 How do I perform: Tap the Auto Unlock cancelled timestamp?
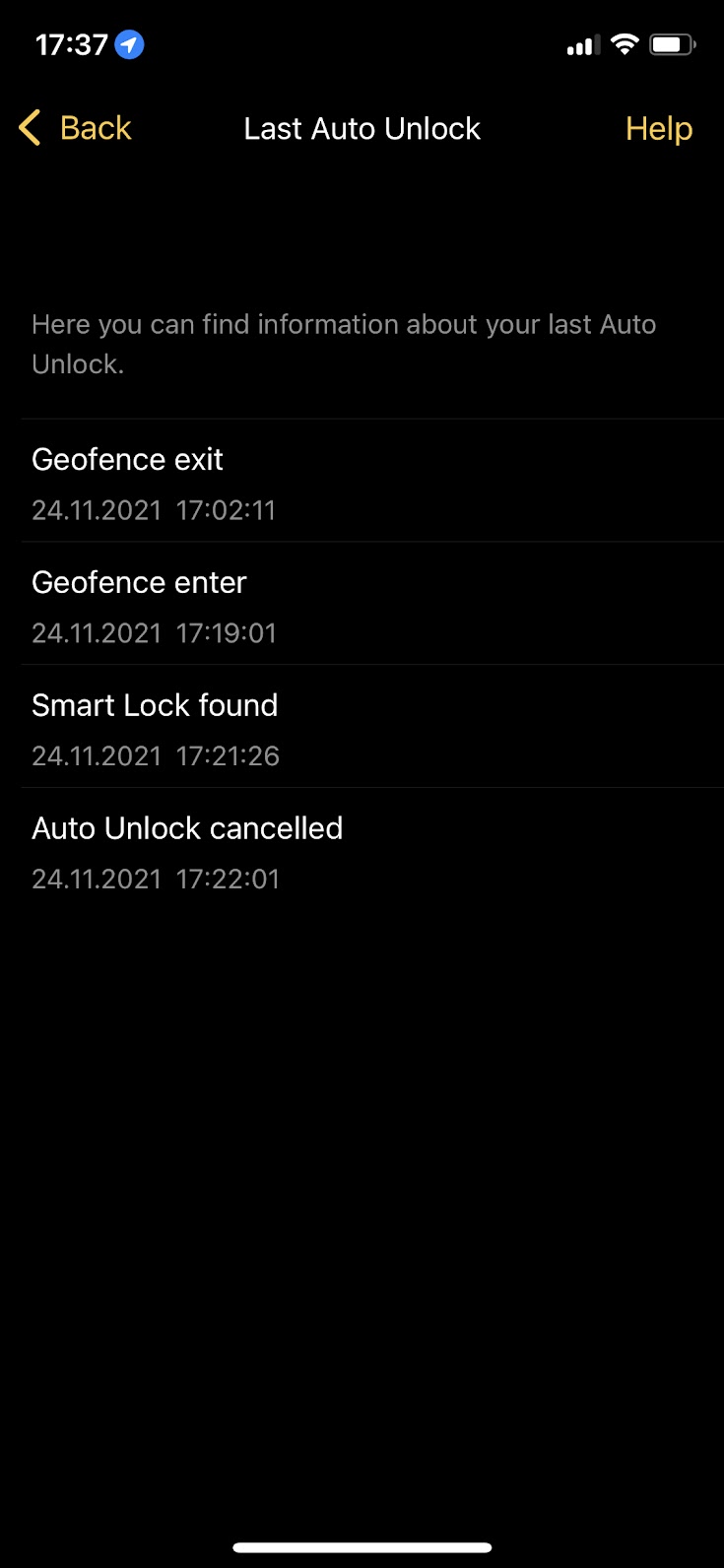pyautogui.click(x=156, y=878)
